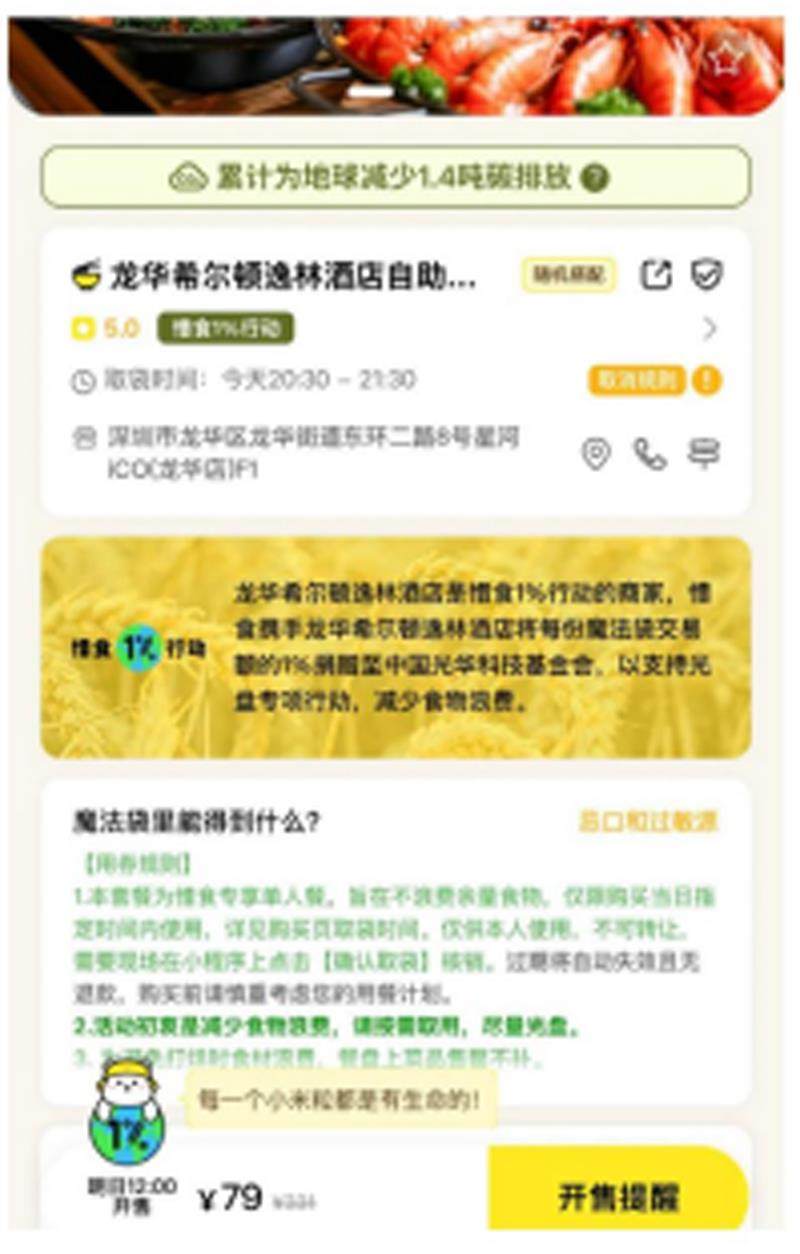Tap the 开售提醒 sale reminder button
Viewport: 800px width, 1254px height.
coord(617,1197)
